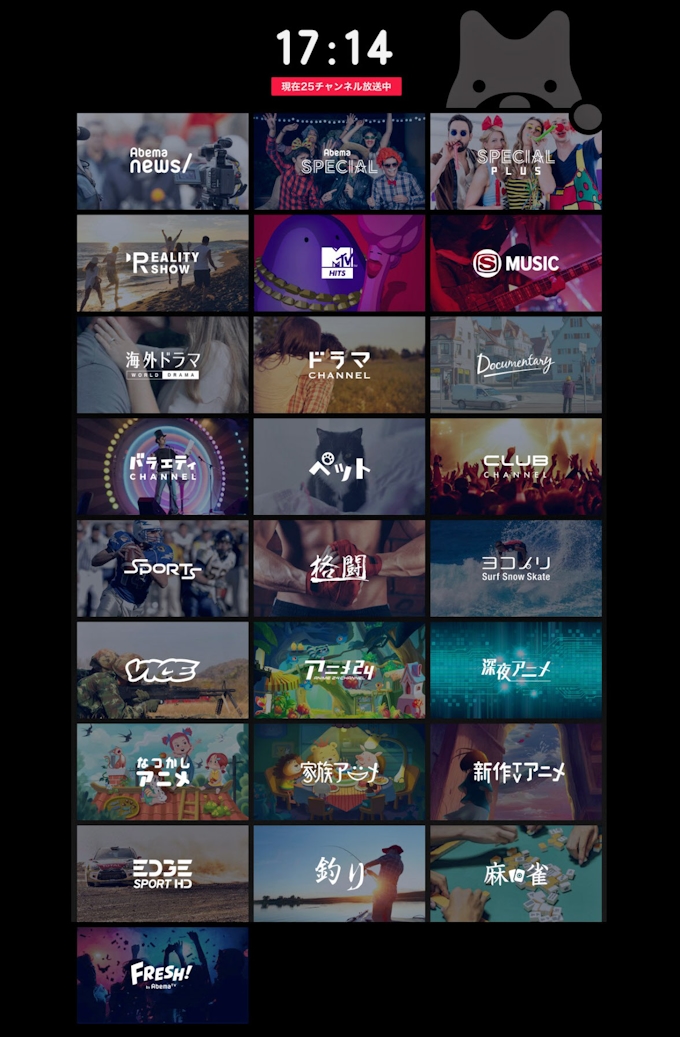Watch the Documentary channel

point(516,365)
